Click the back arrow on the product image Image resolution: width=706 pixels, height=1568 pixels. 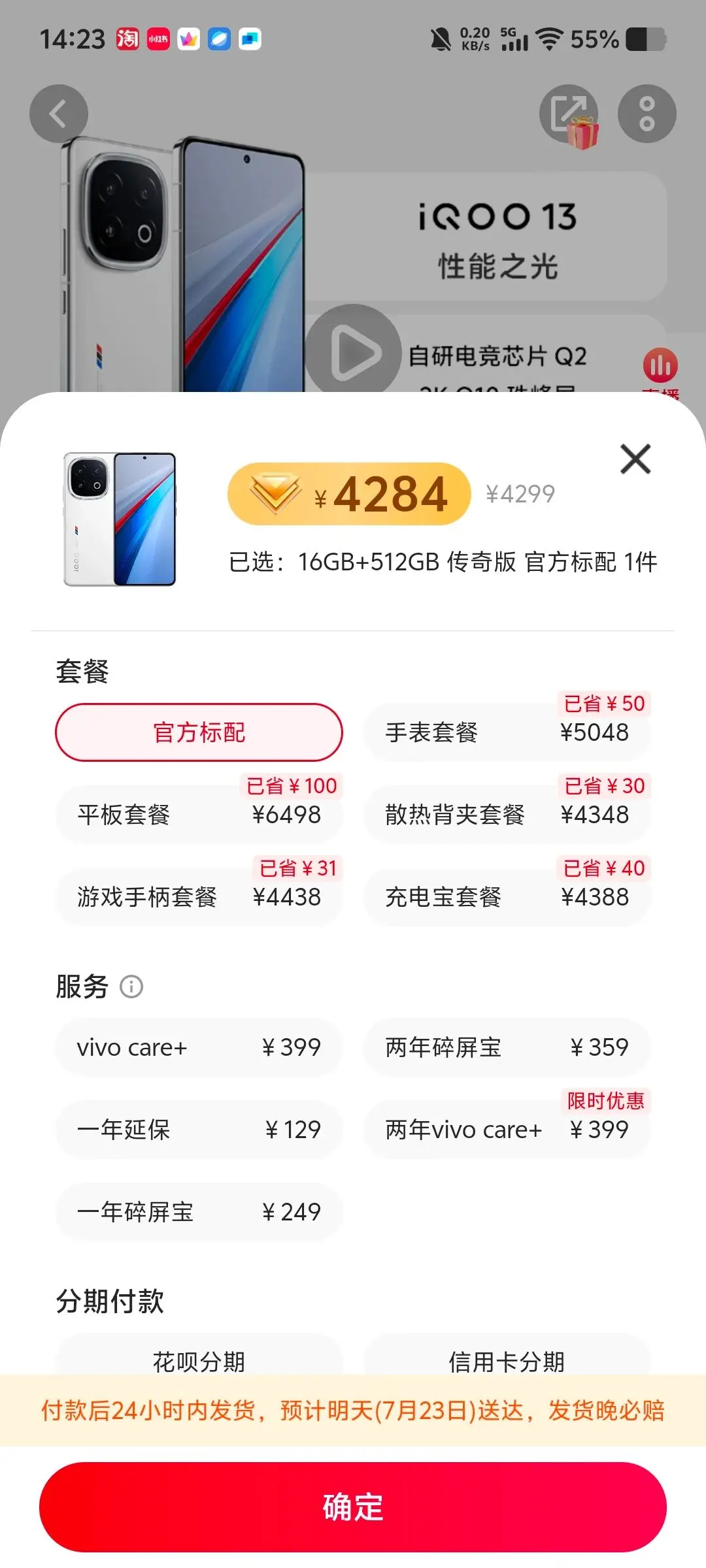59,112
